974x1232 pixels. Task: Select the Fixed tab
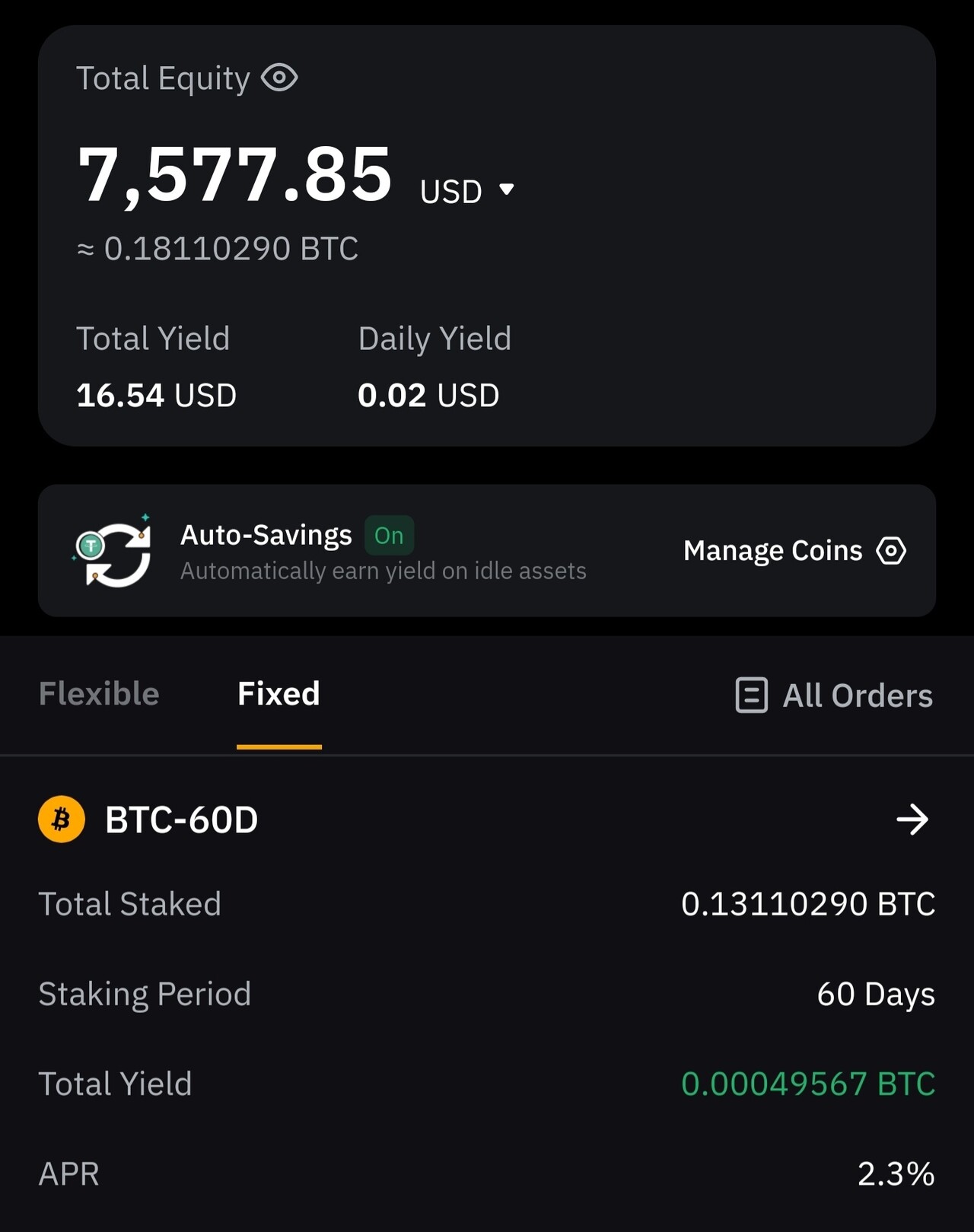coord(279,694)
